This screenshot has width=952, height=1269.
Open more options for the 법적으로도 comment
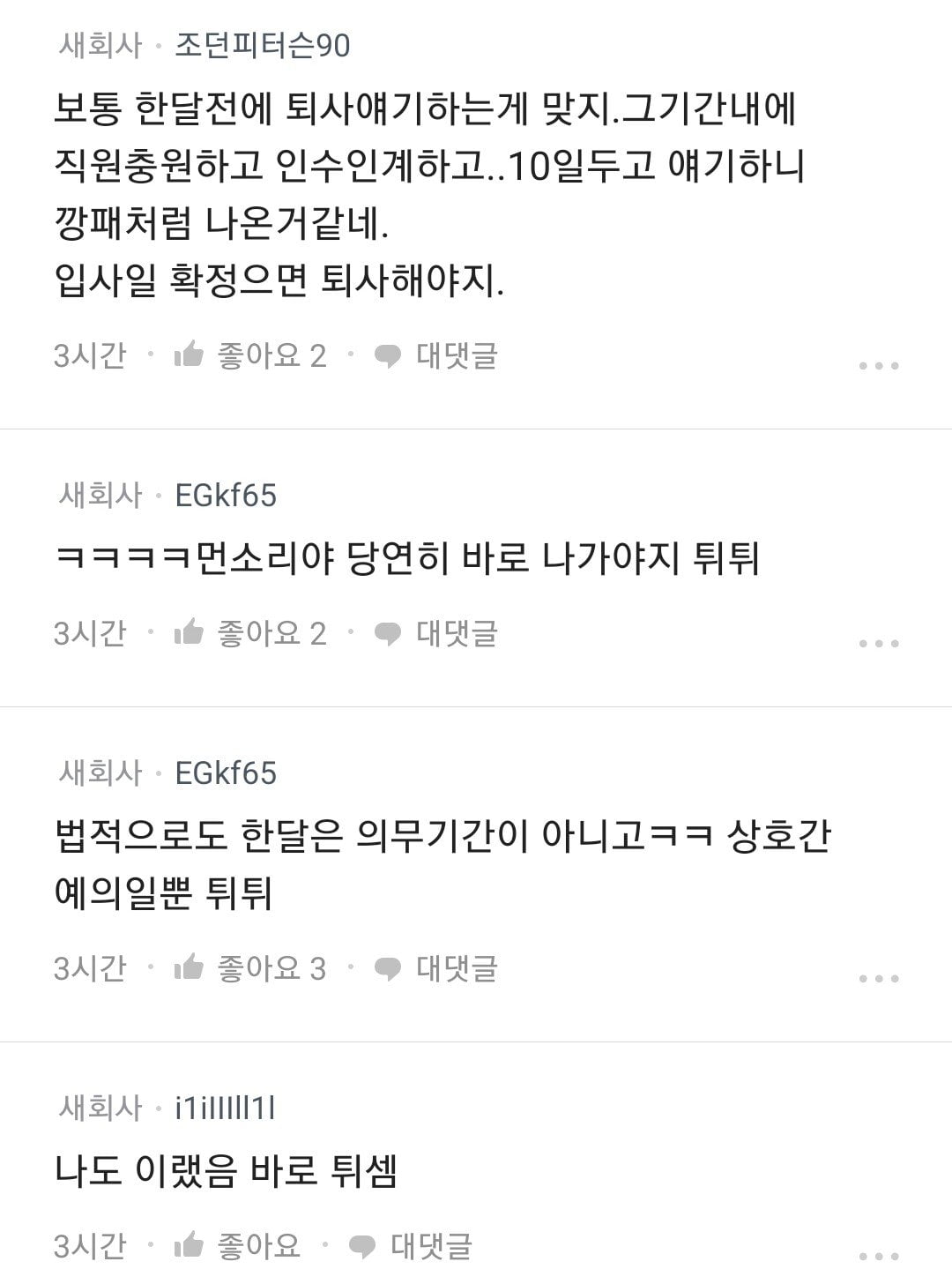click(x=878, y=978)
